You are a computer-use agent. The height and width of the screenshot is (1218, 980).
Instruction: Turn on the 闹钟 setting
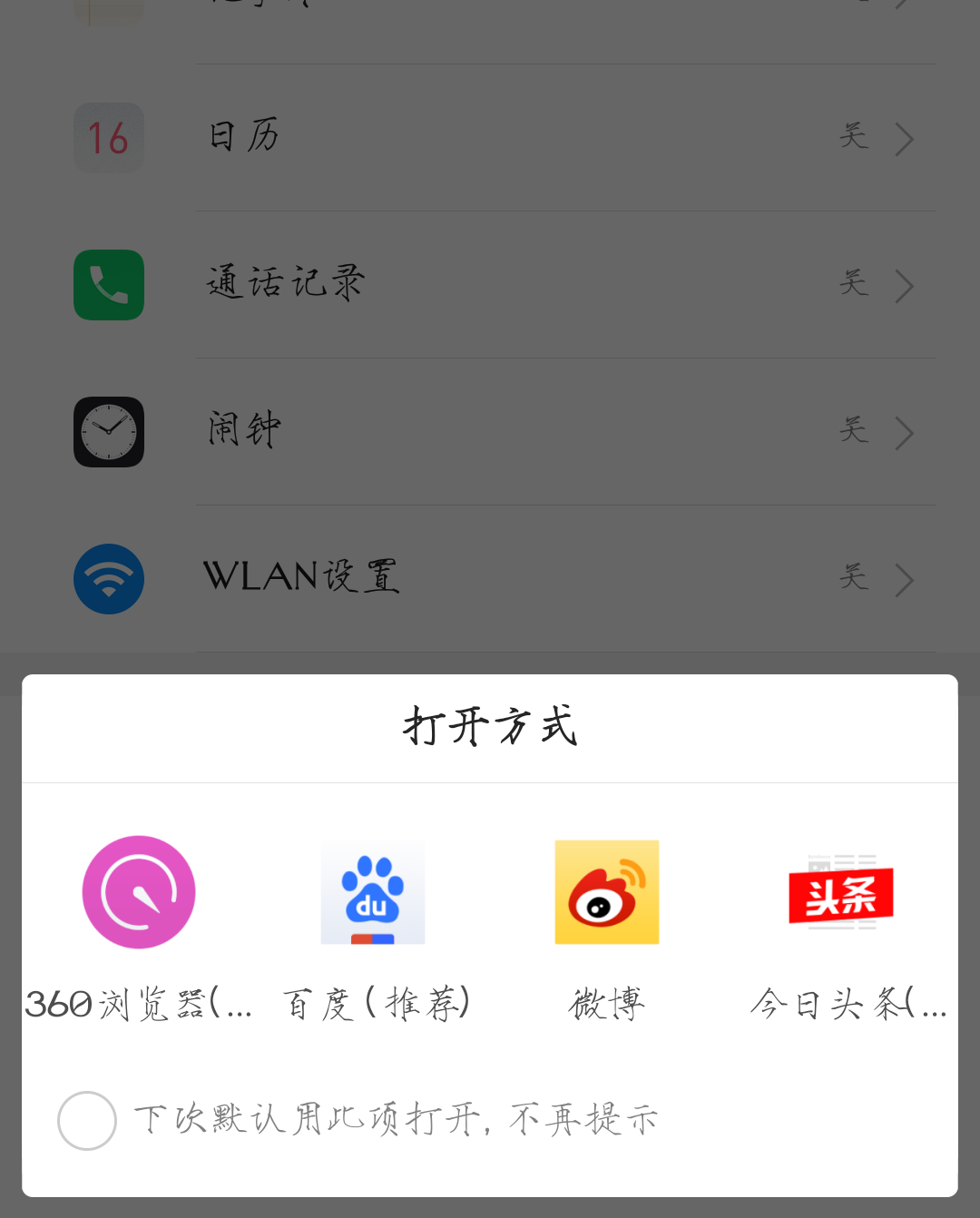point(853,431)
